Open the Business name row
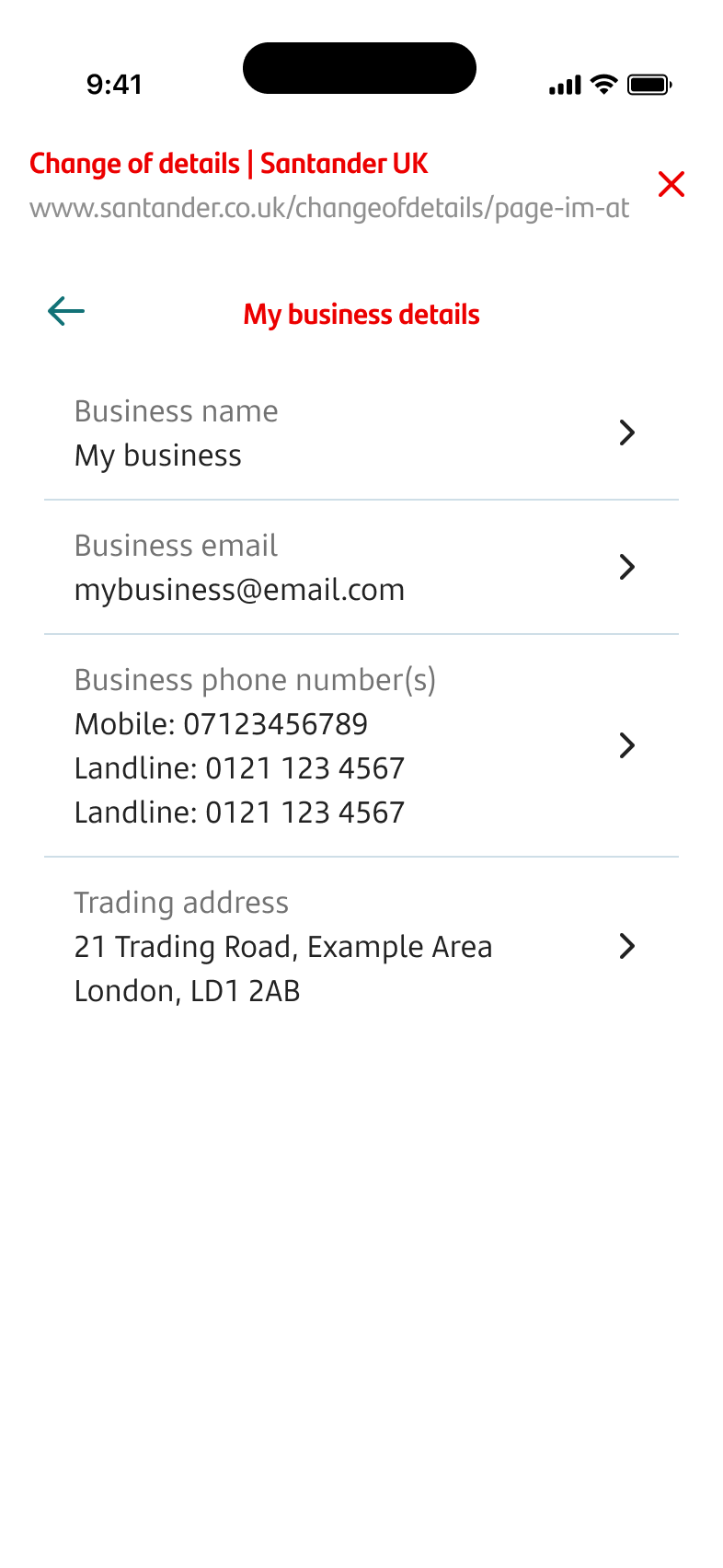The height and width of the screenshot is (1568, 723). pyautogui.click(x=361, y=433)
